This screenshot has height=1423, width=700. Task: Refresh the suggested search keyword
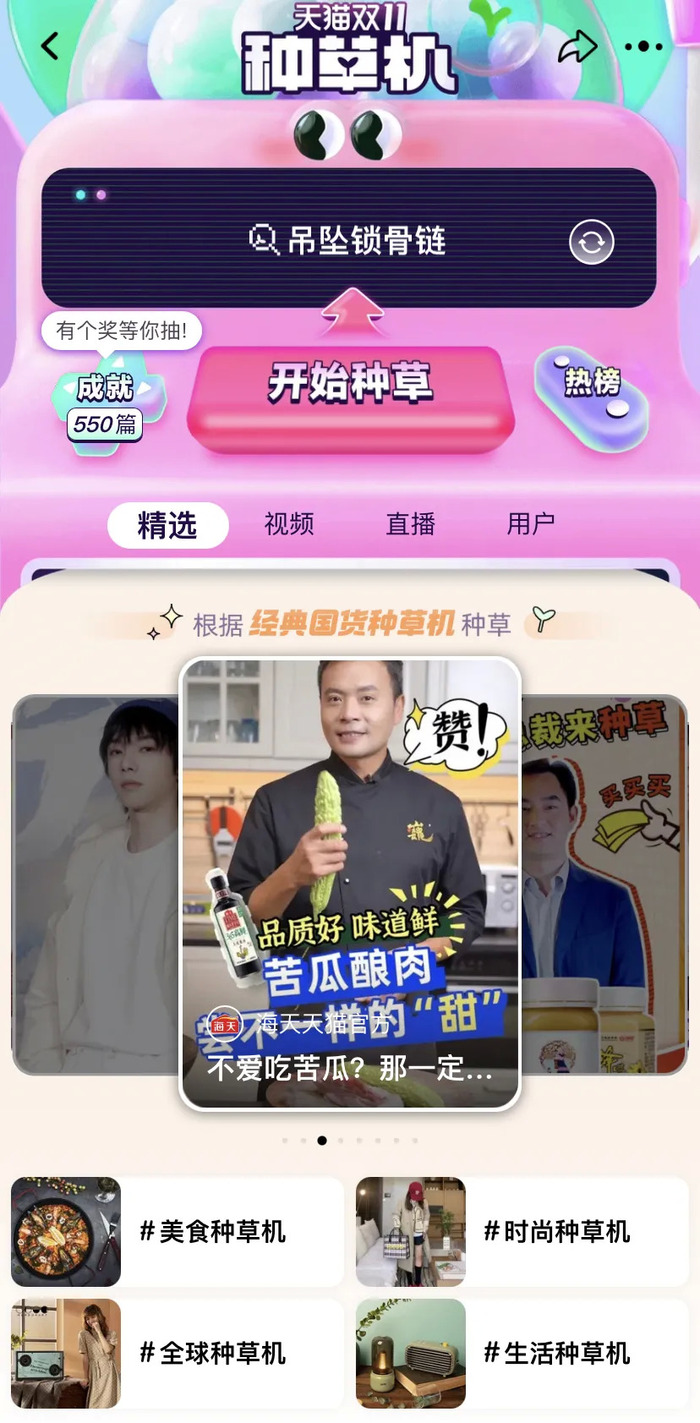591,242
